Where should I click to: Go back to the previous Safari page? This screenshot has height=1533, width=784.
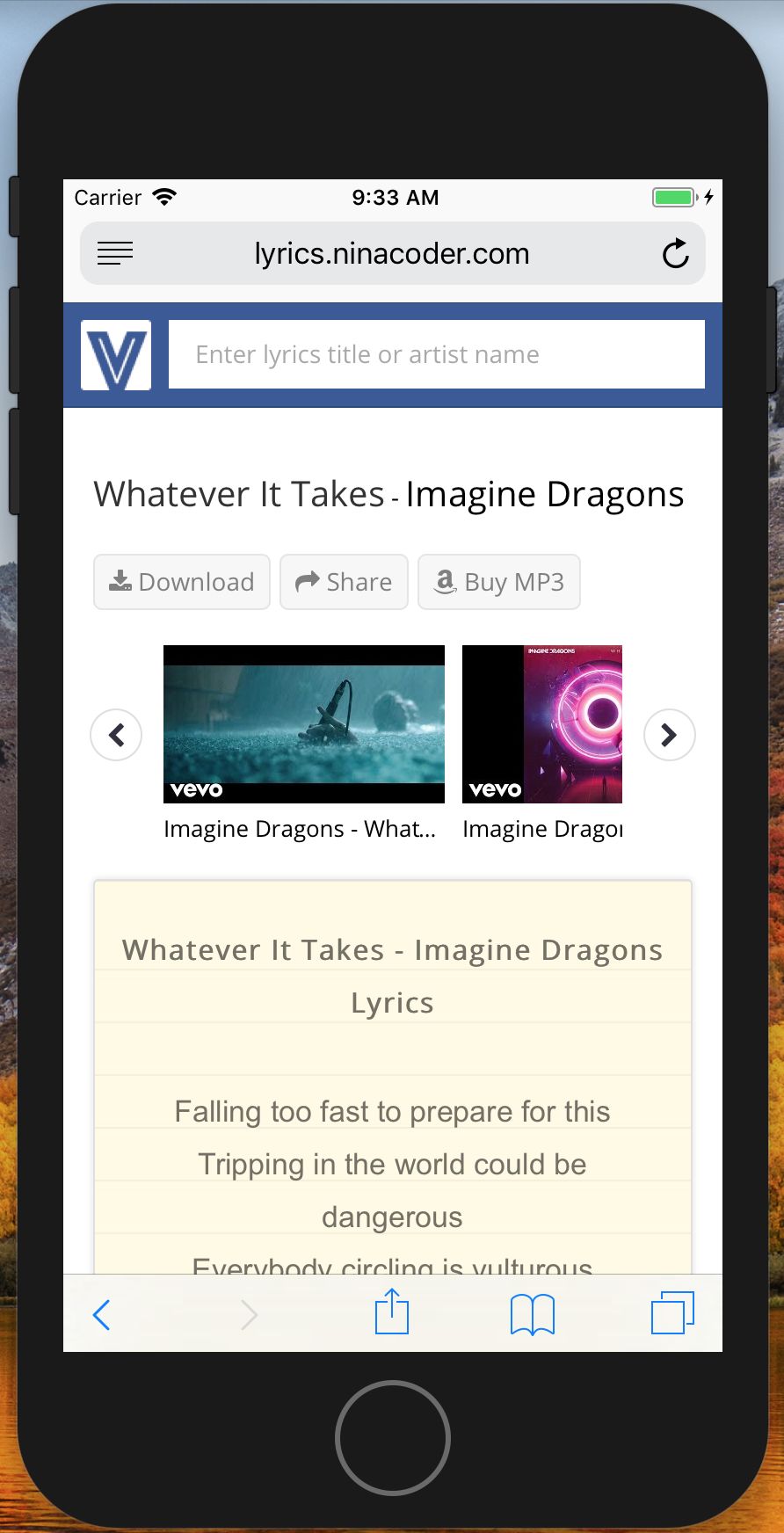[x=102, y=1315]
